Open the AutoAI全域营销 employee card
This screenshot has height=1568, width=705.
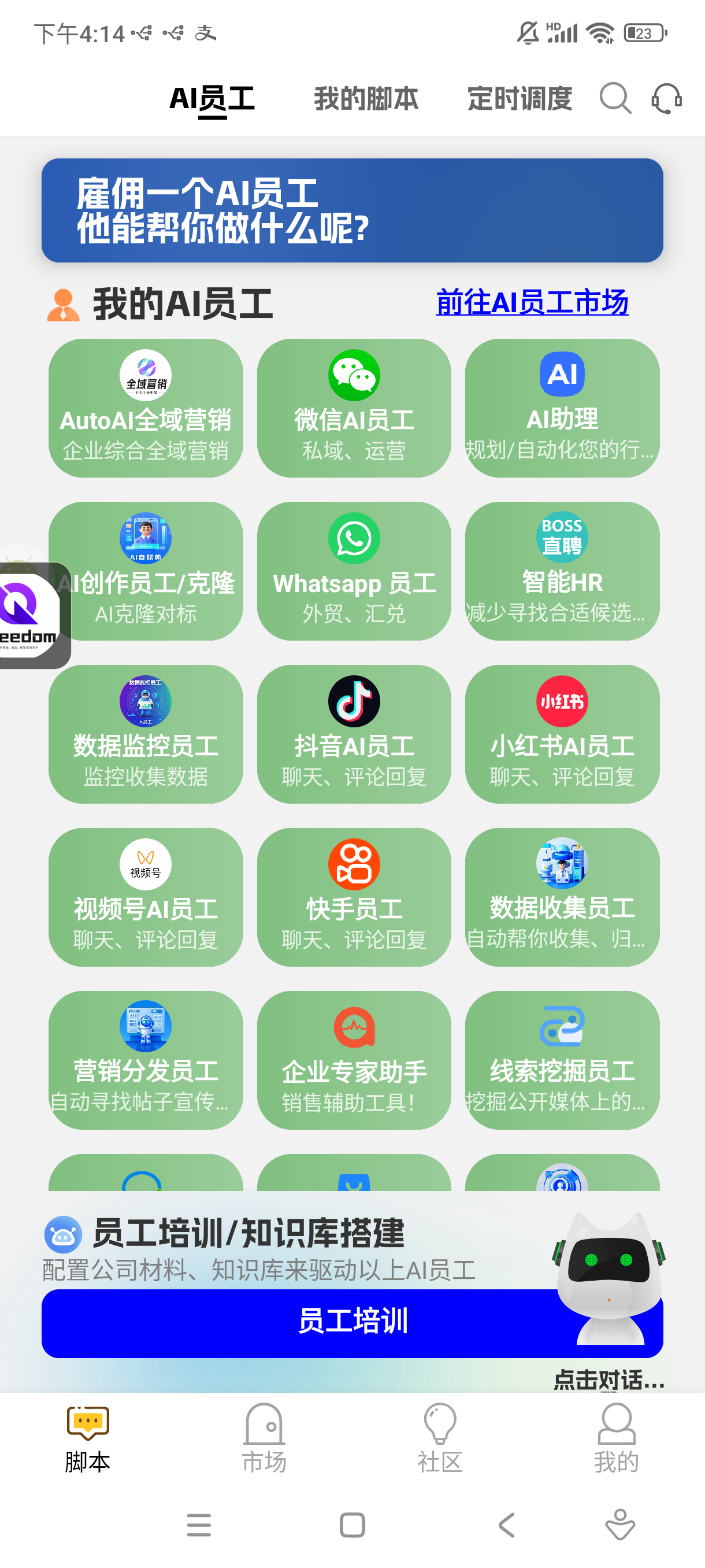[146, 408]
